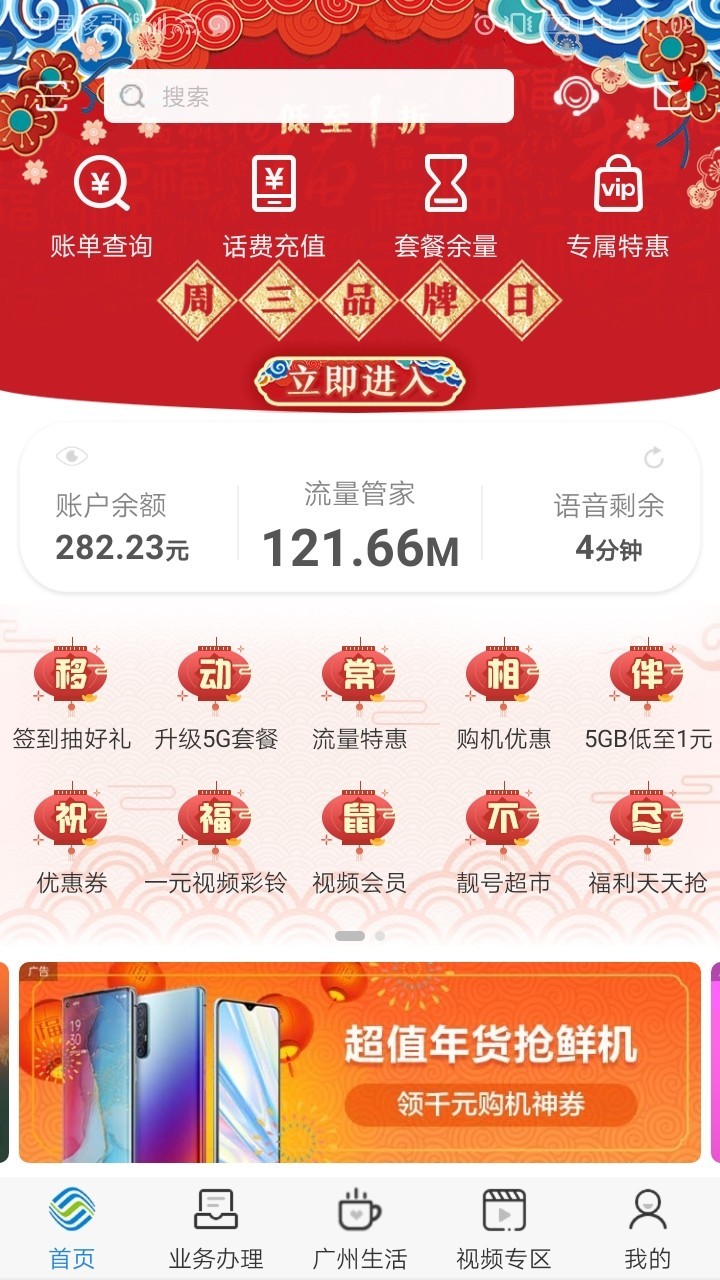Switch to the 广州生活 tab
720x1280 pixels.
tap(360, 1228)
